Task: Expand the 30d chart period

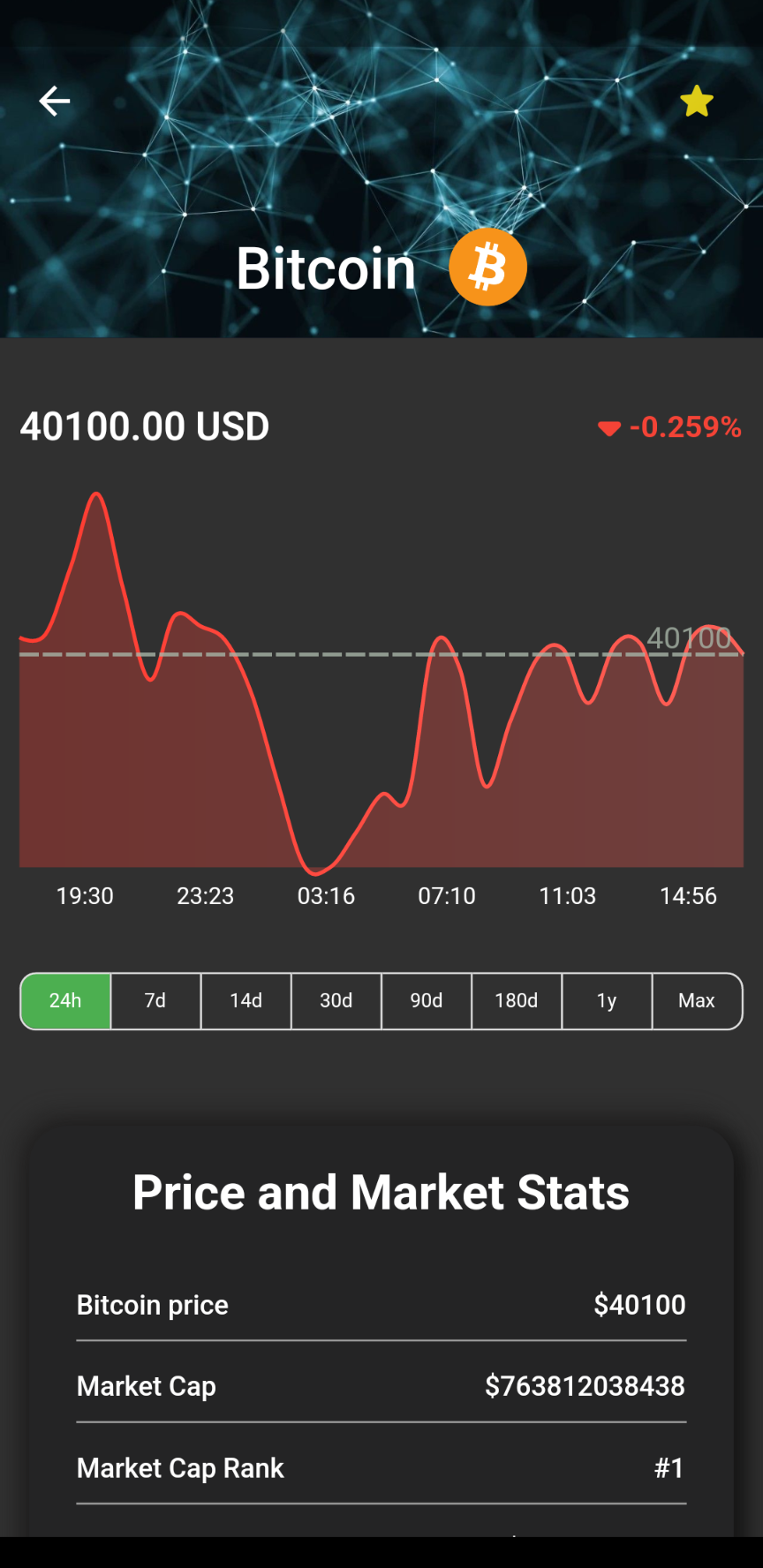Action: 336,1000
